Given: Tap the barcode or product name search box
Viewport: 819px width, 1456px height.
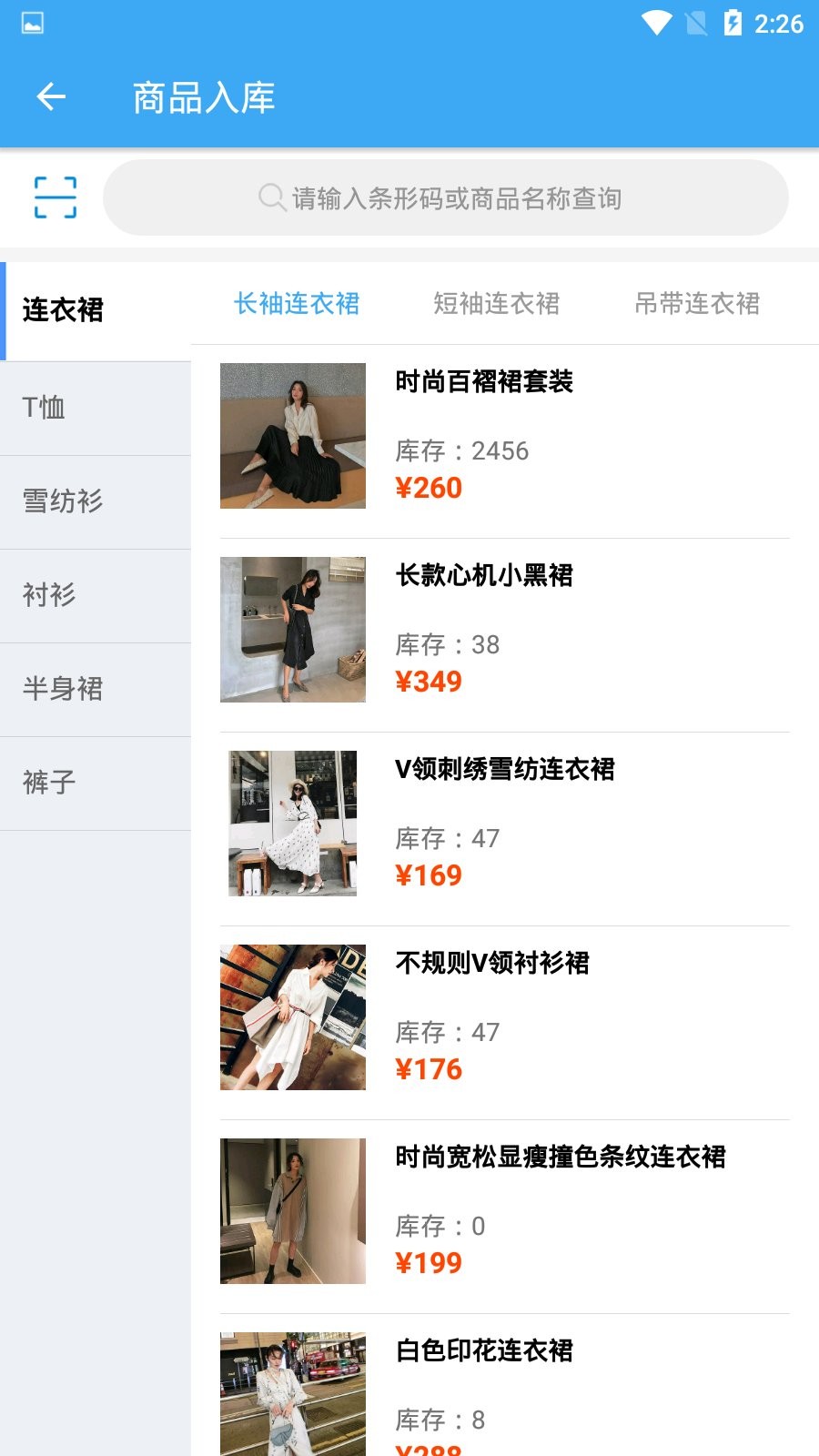Looking at the screenshot, I should tap(446, 197).
